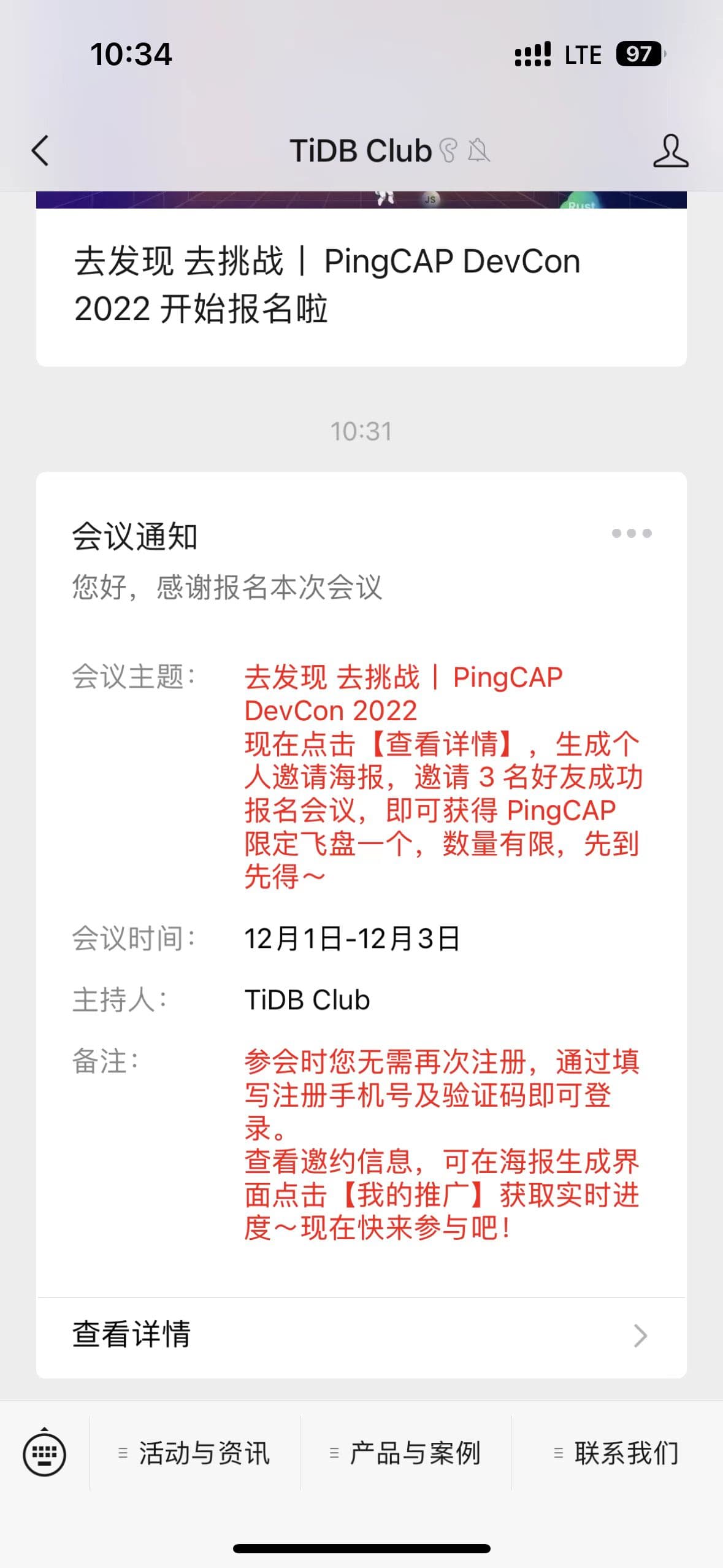
Task: Open the 联系我们 menu
Action: point(617,1453)
